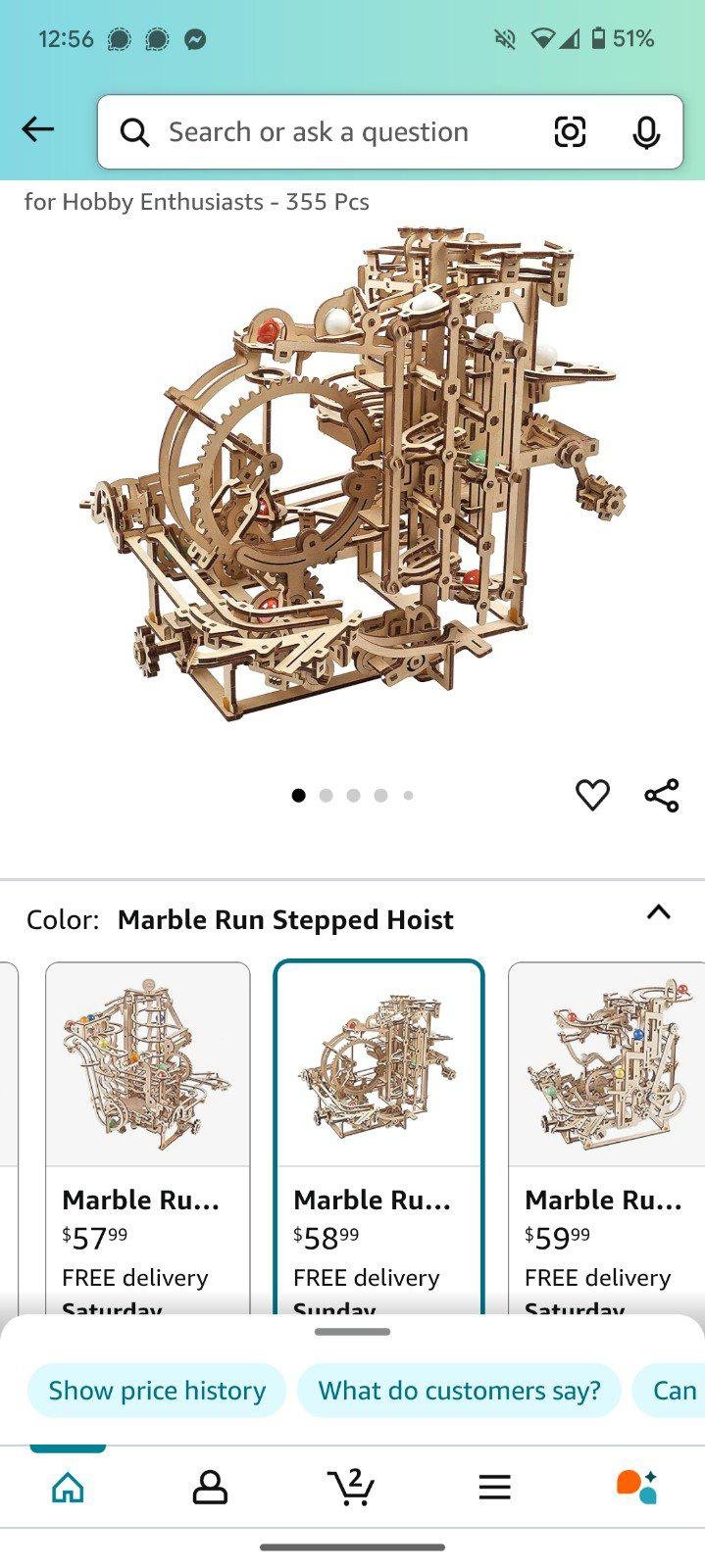This screenshot has height=1568, width=705.
Task: Select the $59.99 Marble Run variant
Action: click(606, 1138)
